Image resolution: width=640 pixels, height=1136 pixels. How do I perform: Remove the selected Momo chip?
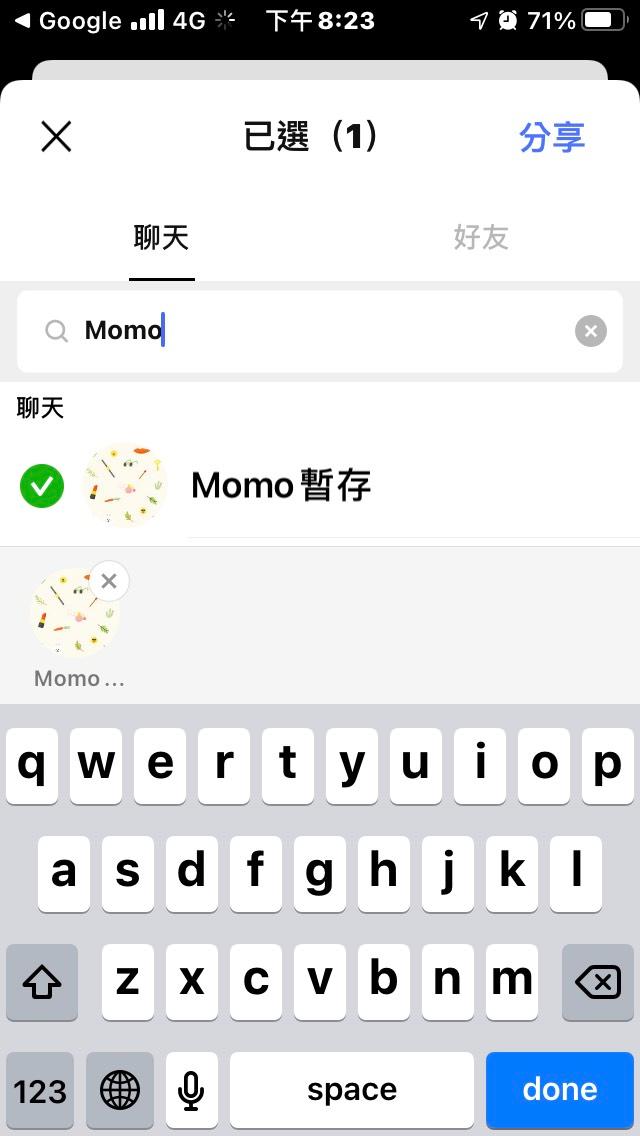(x=109, y=581)
